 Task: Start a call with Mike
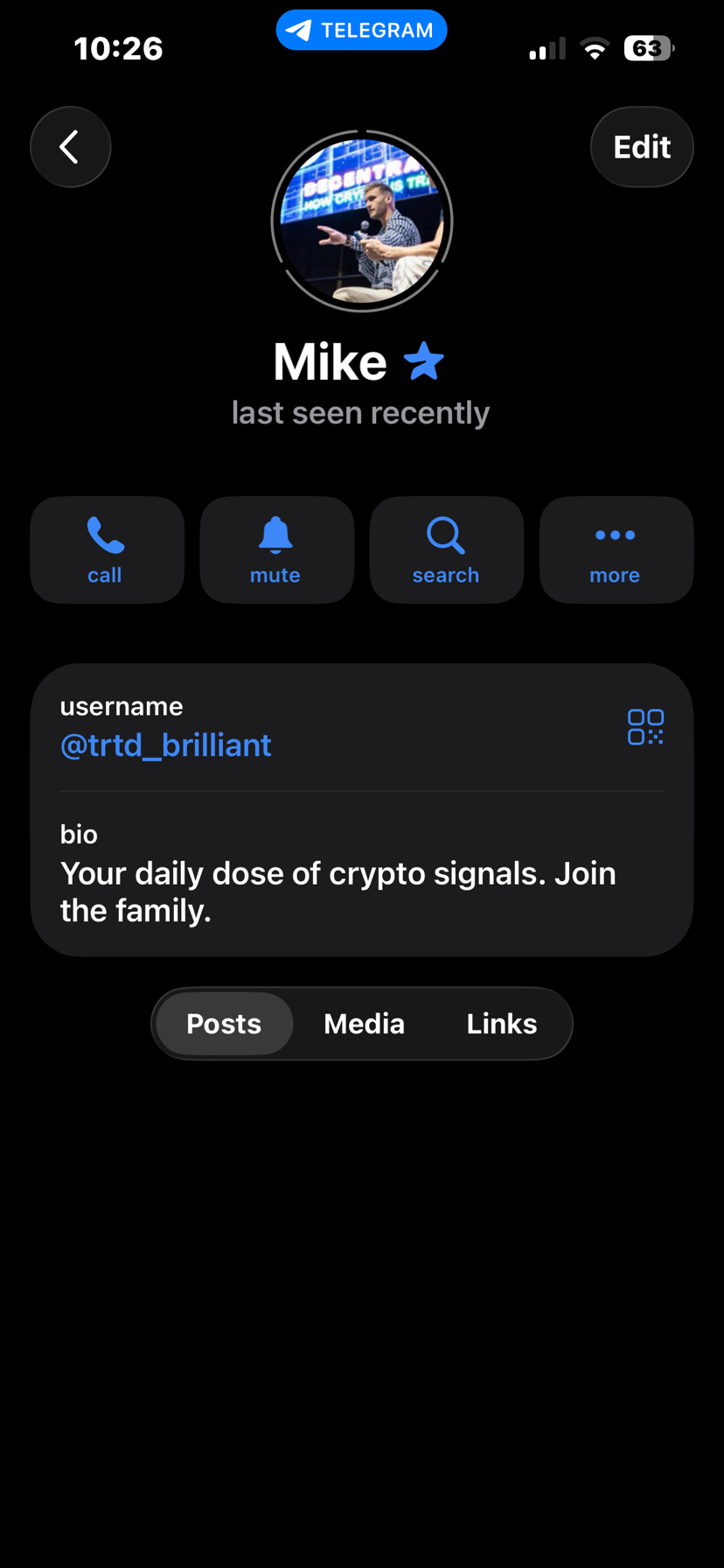tap(107, 549)
